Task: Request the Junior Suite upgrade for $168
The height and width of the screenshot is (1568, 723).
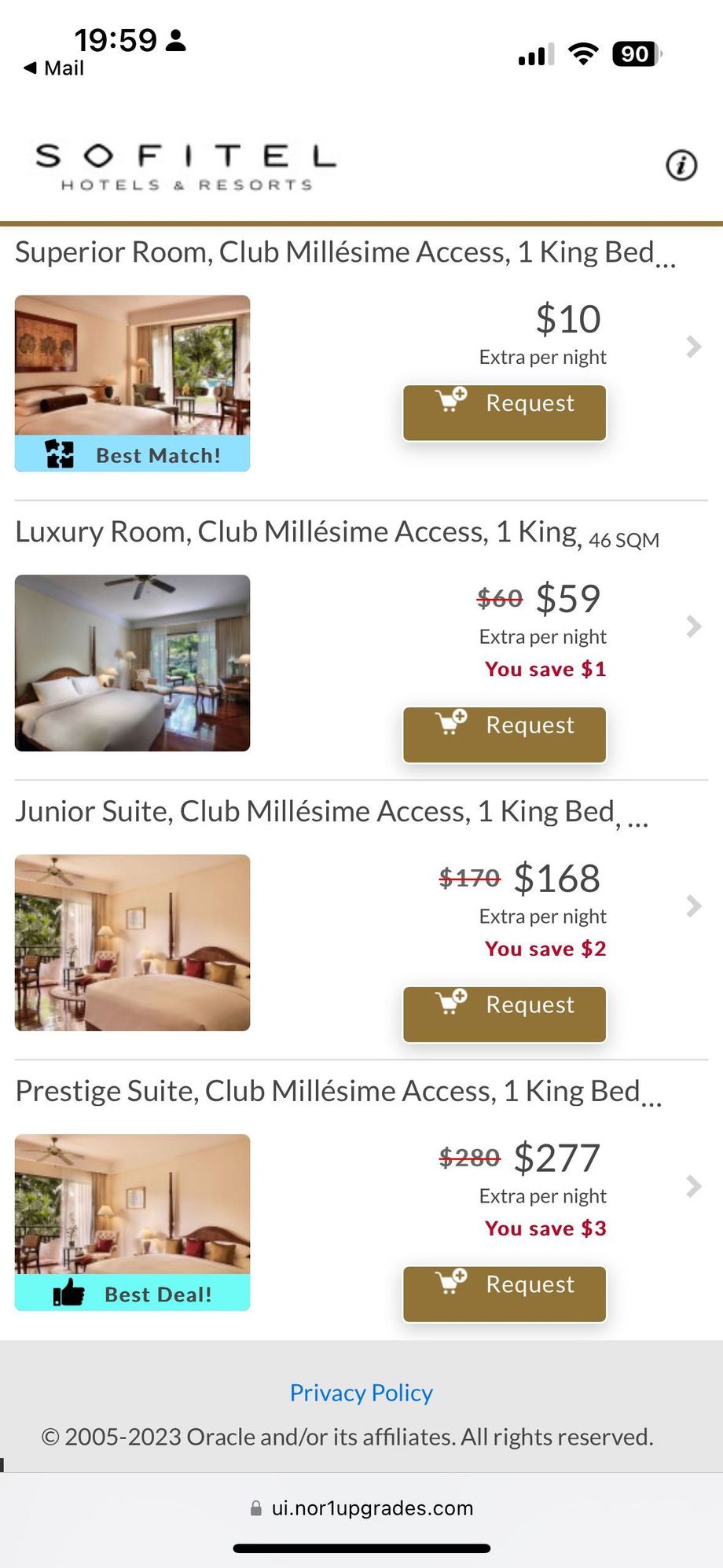Action: click(x=505, y=1015)
